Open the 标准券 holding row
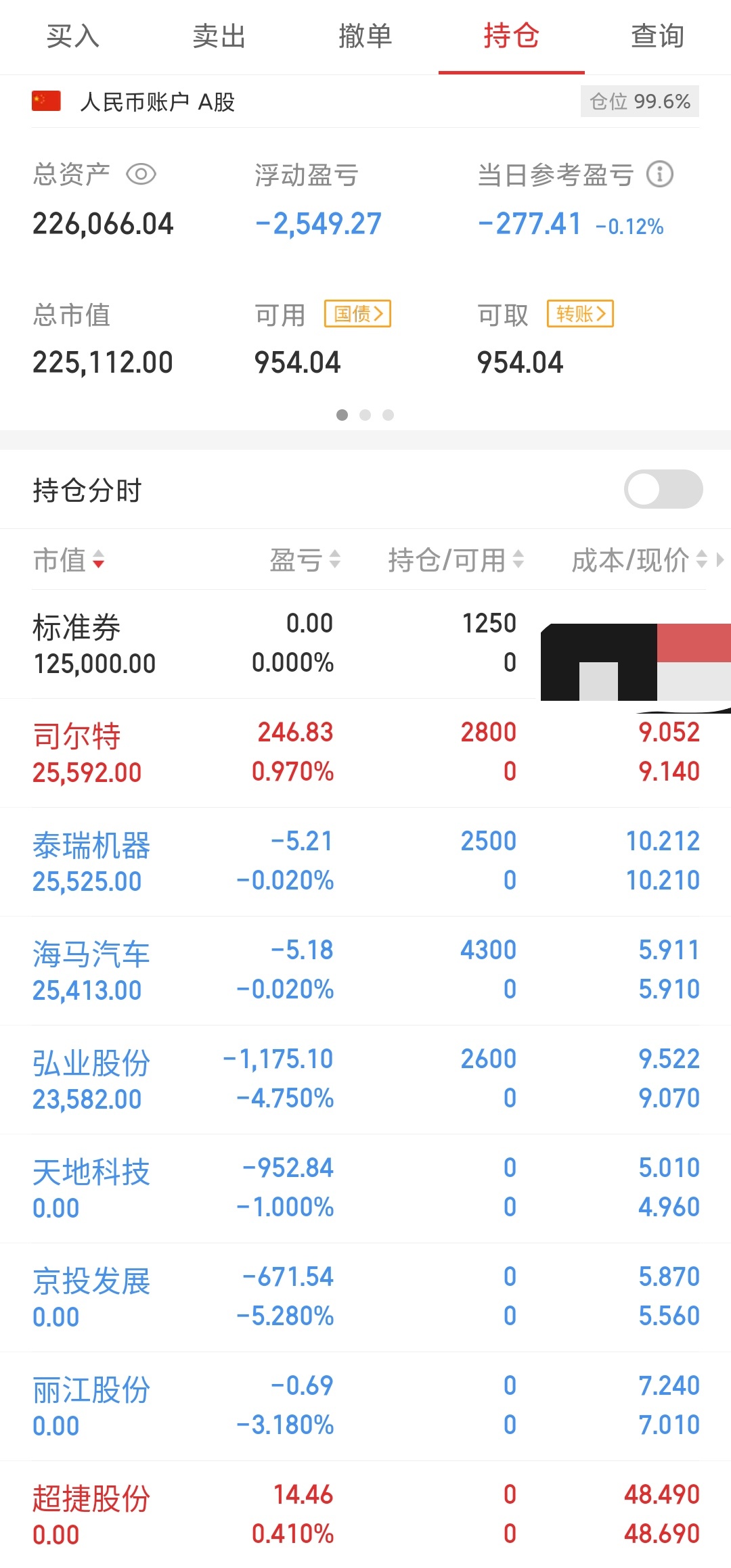This screenshot has height=1568, width=731. [x=365, y=644]
